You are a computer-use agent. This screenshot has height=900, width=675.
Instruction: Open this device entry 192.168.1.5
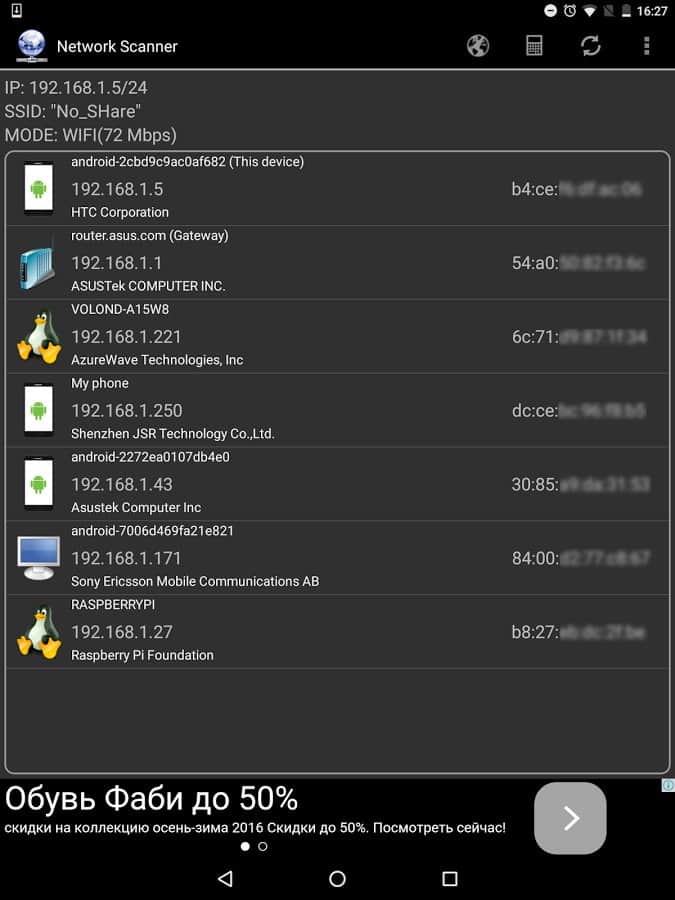[x=337, y=188]
